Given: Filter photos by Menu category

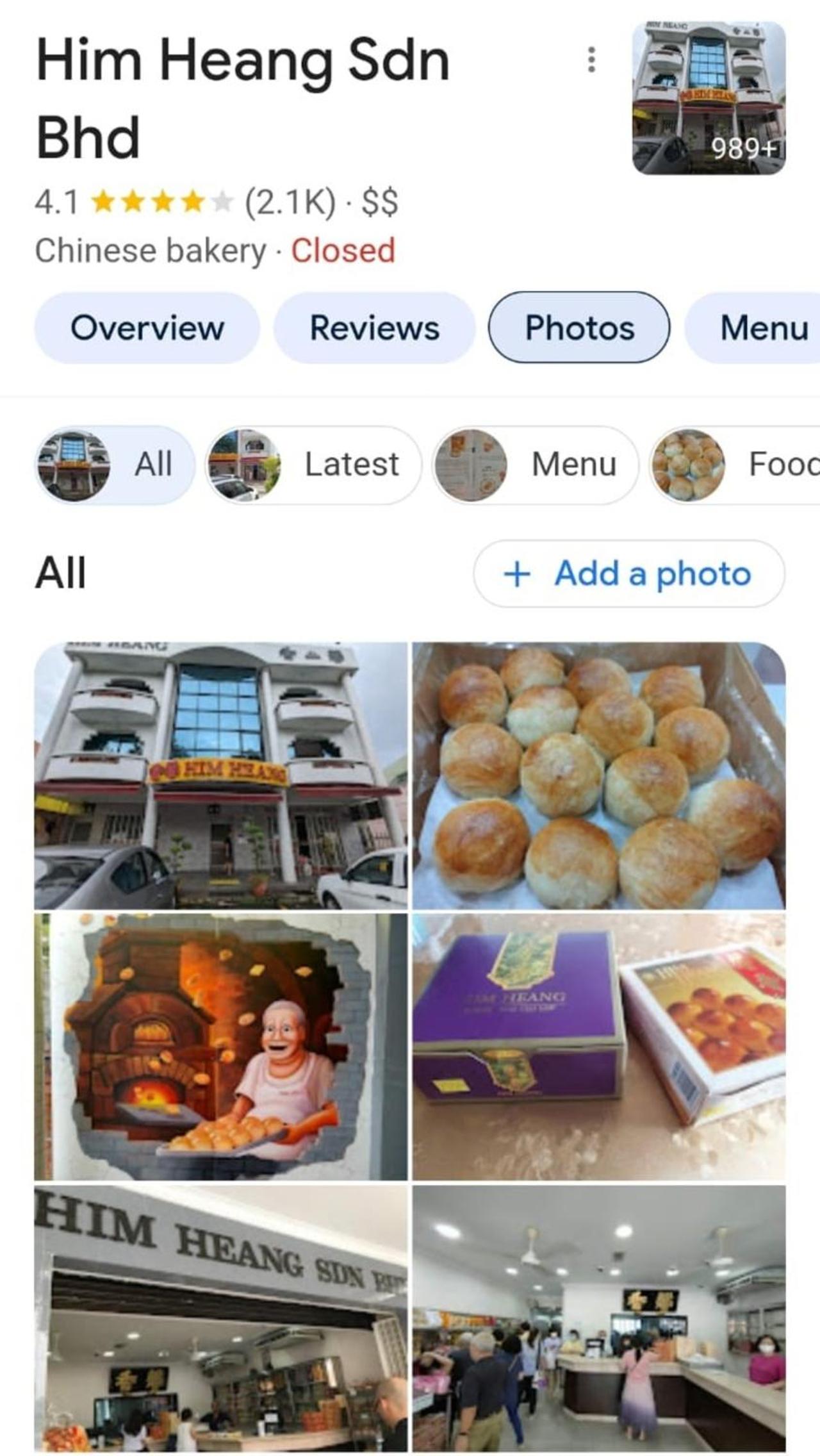Looking at the screenshot, I should click(535, 465).
